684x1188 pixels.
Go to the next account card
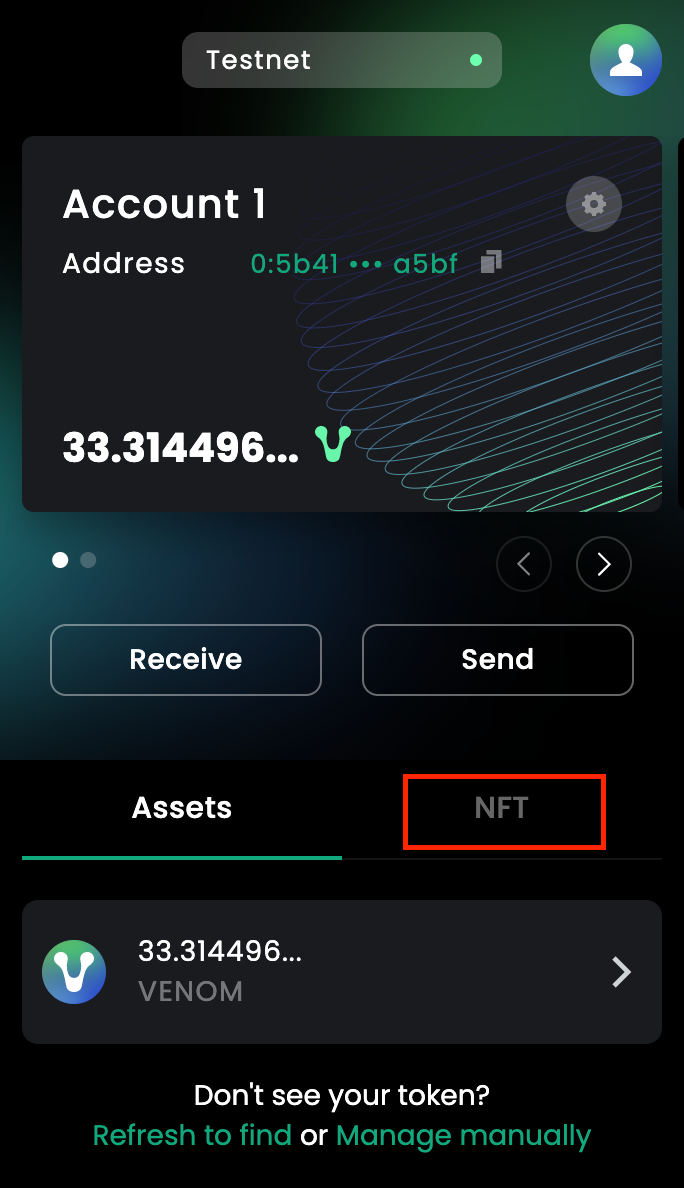coord(604,564)
